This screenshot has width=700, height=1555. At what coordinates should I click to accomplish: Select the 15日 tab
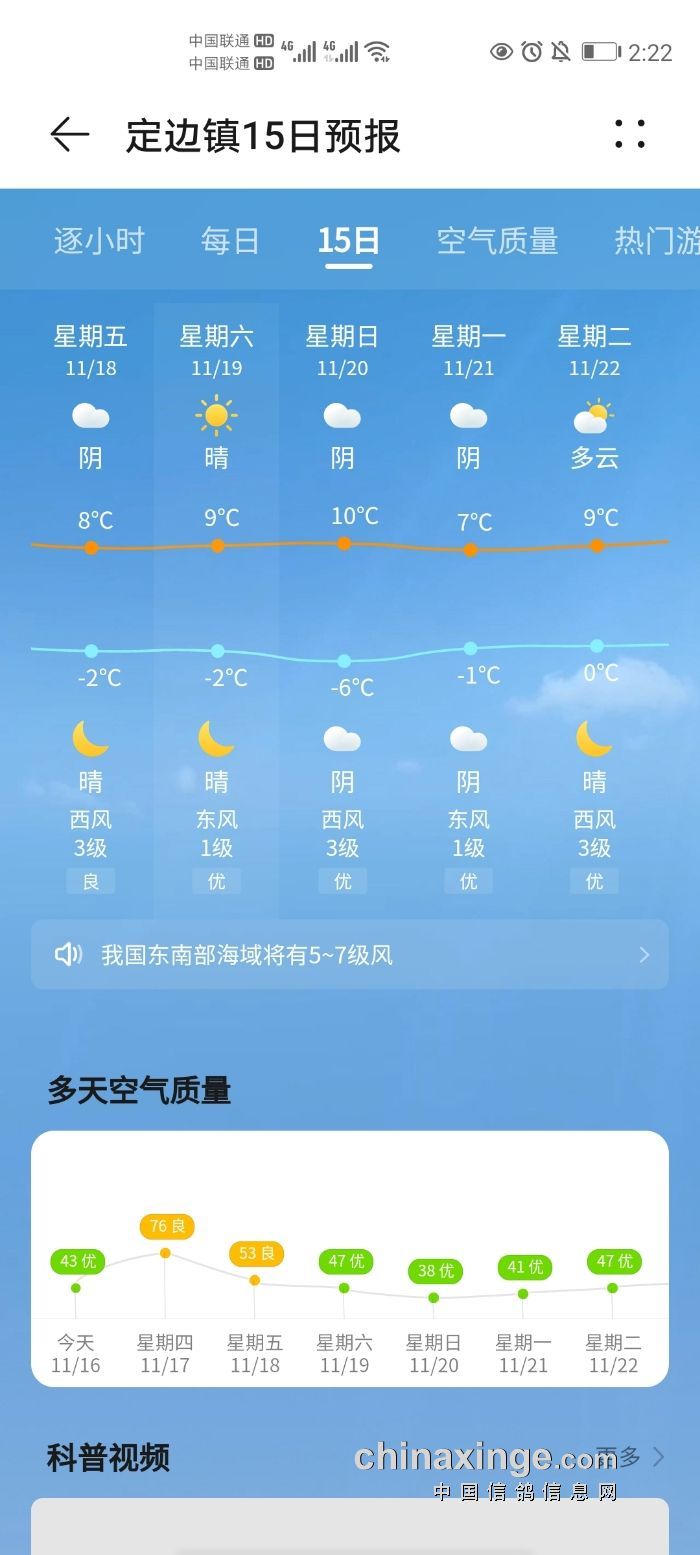point(348,241)
